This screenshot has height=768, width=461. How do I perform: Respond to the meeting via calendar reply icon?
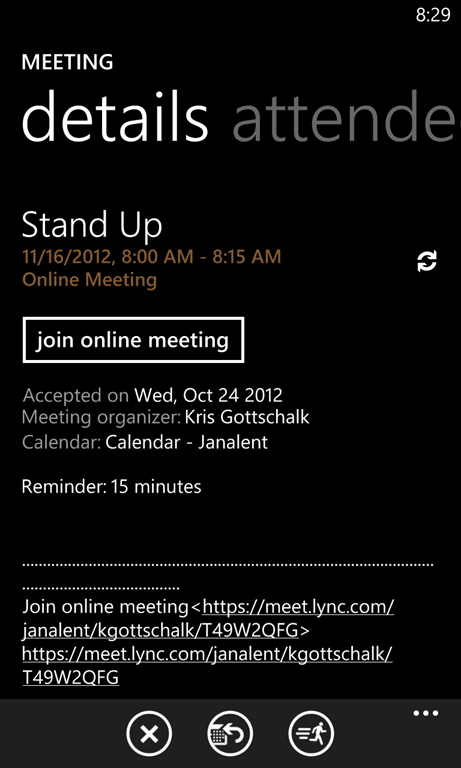click(230, 734)
